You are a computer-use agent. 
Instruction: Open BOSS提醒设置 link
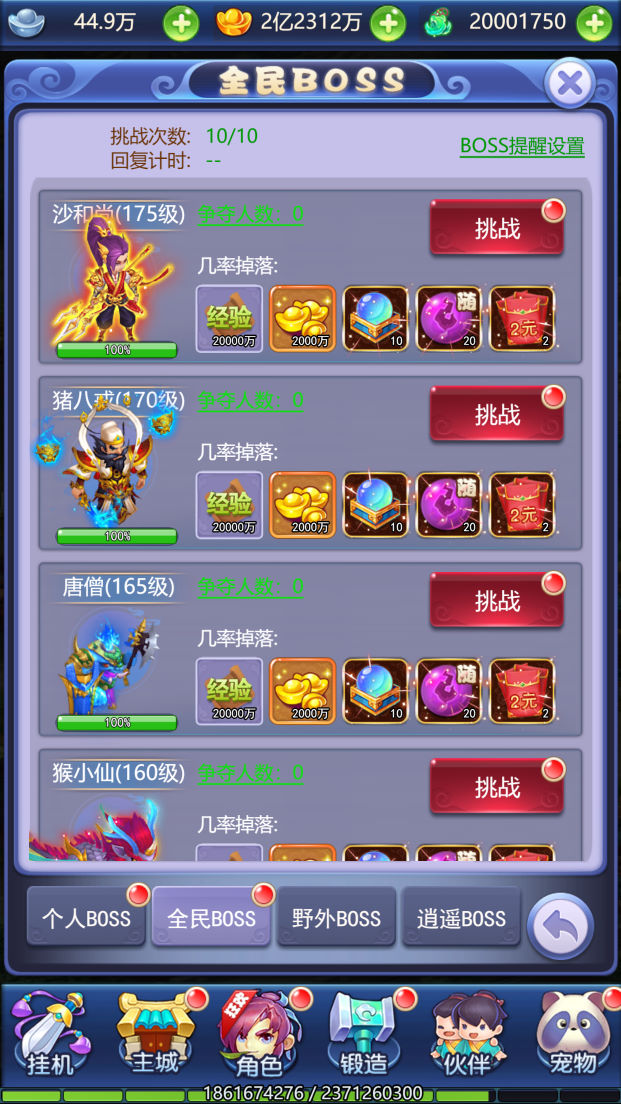click(522, 146)
